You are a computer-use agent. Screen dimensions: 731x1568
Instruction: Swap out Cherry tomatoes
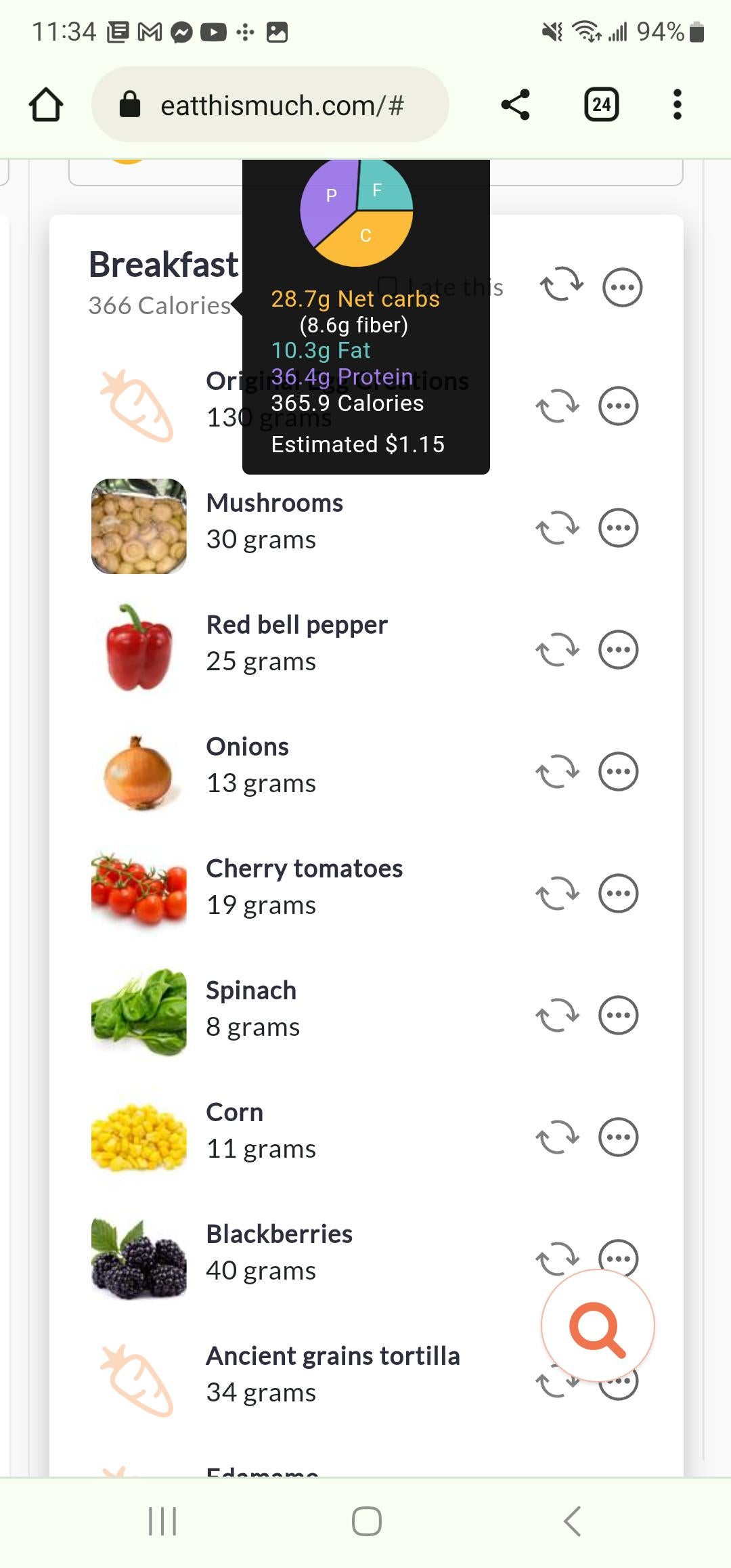click(558, 894)
